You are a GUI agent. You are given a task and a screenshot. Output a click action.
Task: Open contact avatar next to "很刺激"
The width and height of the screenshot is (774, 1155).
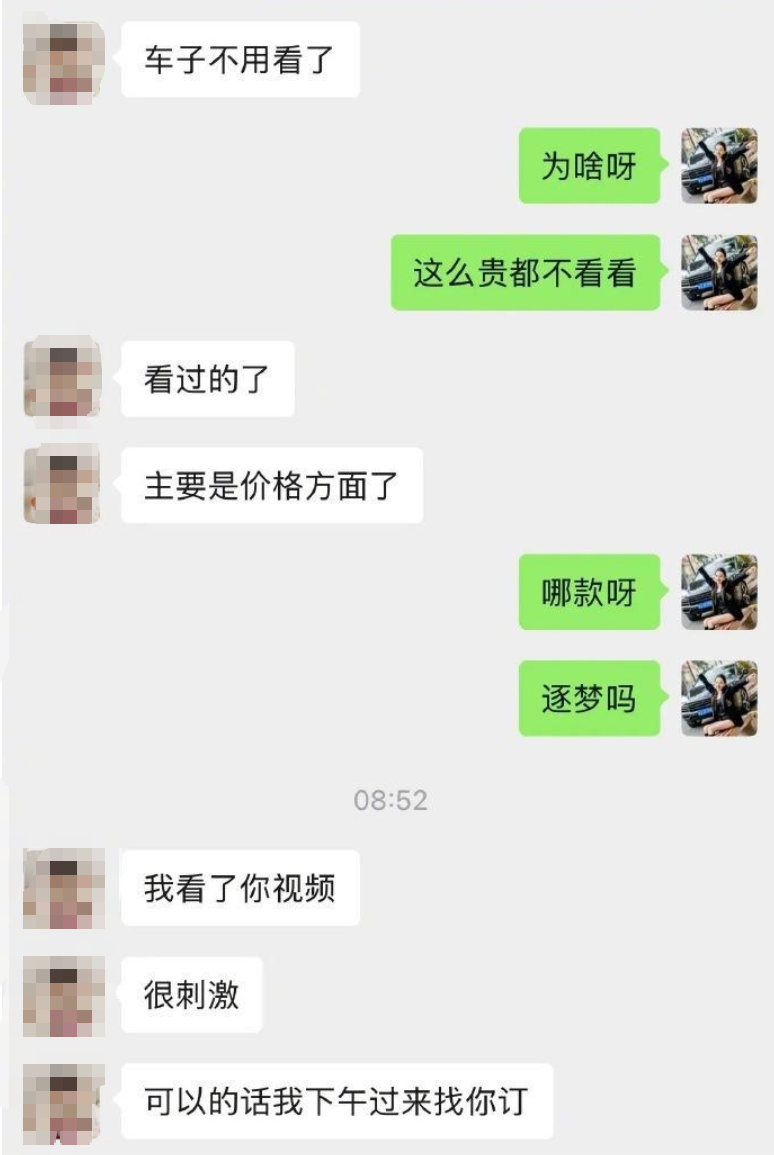(63, 995)
